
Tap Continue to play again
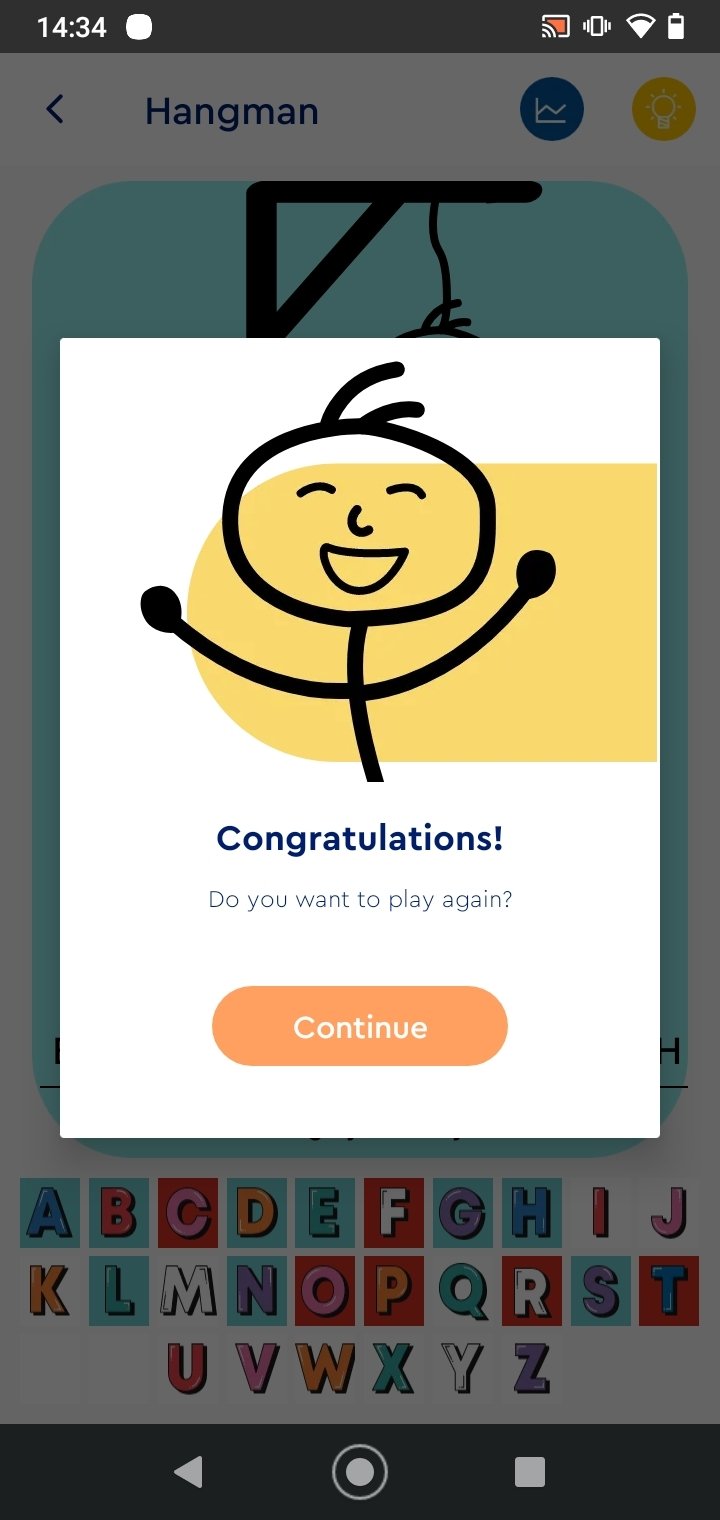pyautogui.click(x=360, y=1026)
